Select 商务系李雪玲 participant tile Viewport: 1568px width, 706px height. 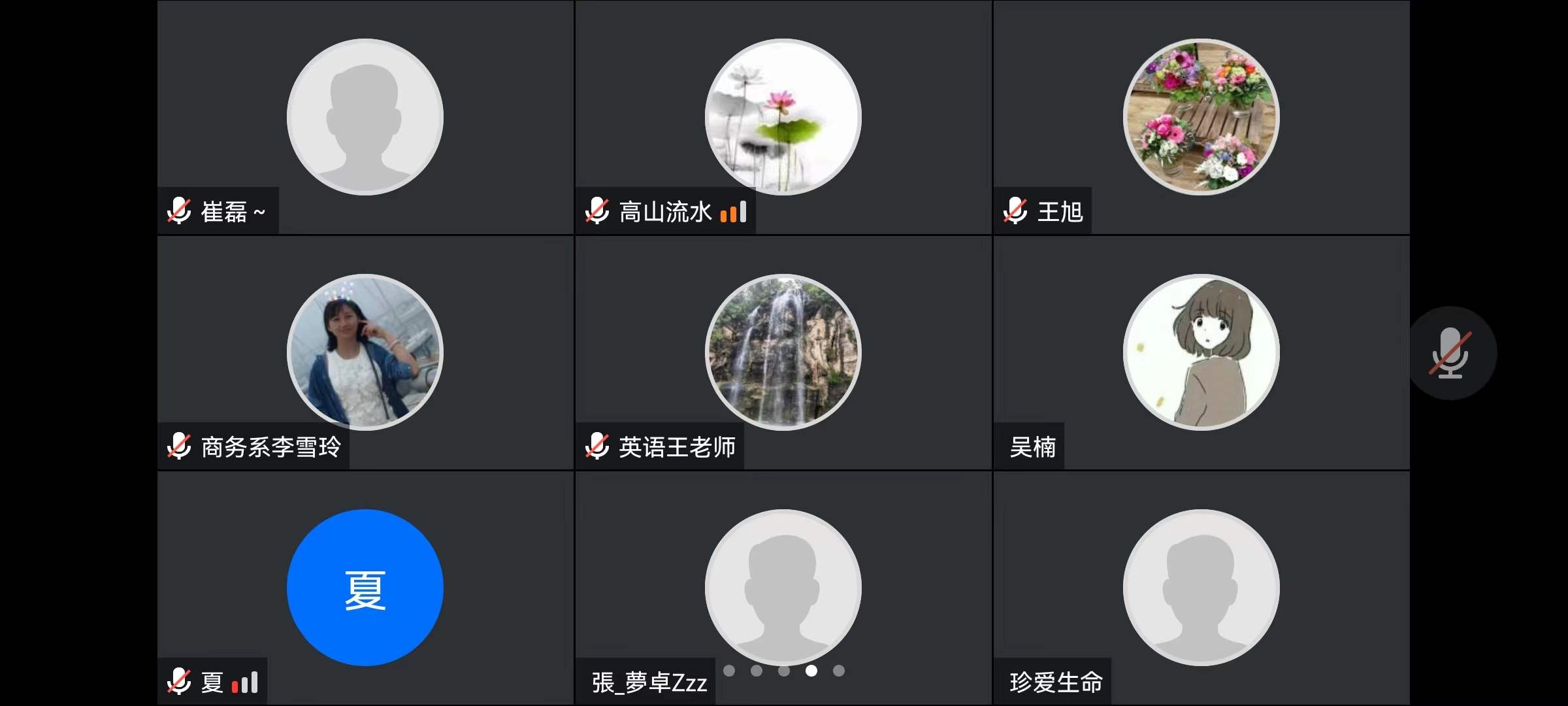[365, 352]
